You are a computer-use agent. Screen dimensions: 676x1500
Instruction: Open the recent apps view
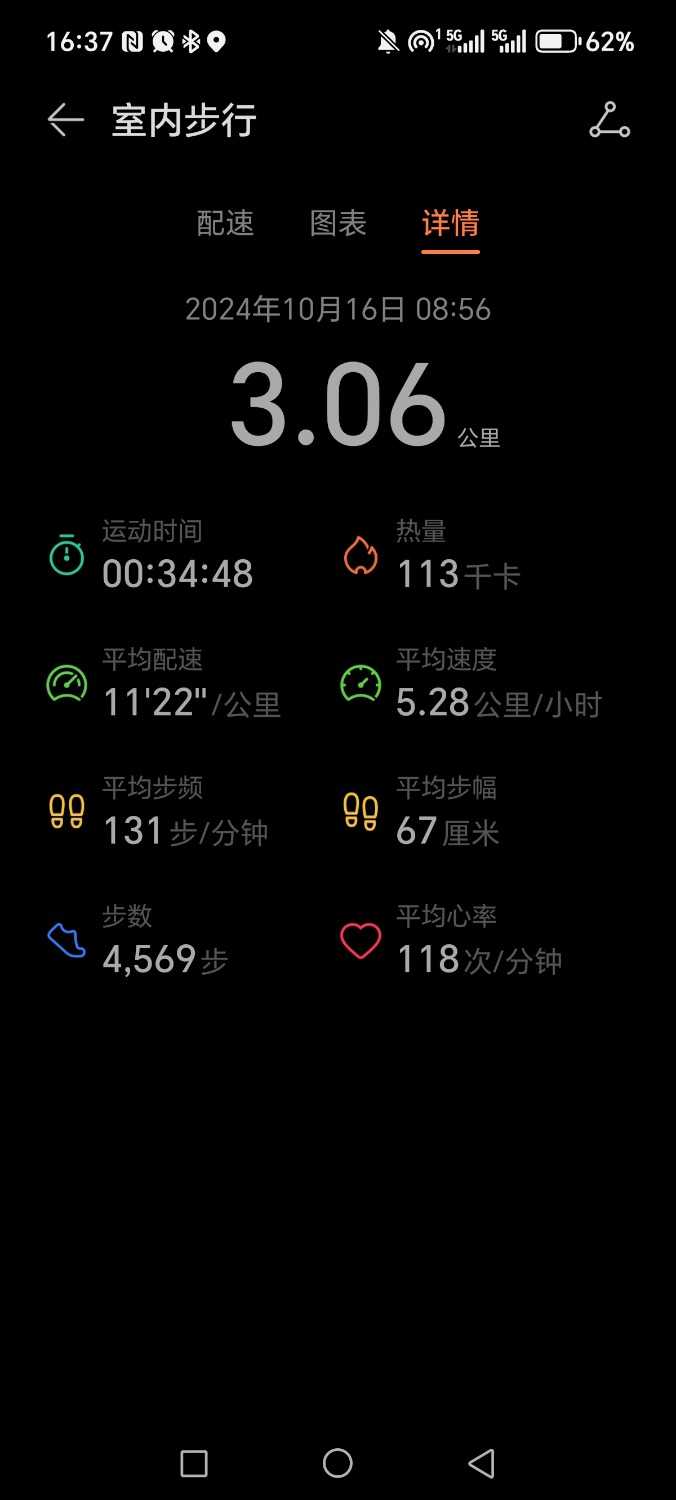point(194,1463)
